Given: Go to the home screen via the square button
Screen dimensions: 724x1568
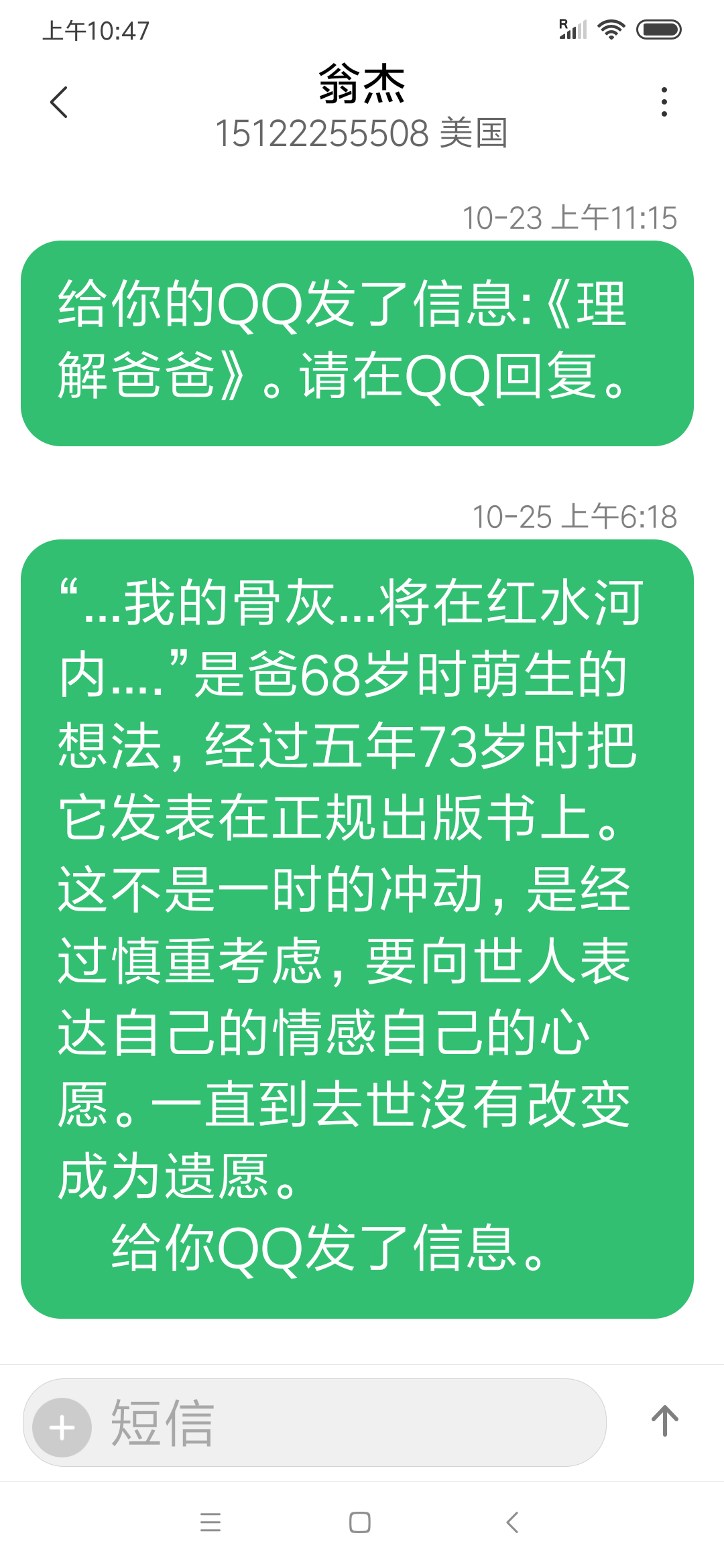Looking at the screenshot, I should (360, 1522).
